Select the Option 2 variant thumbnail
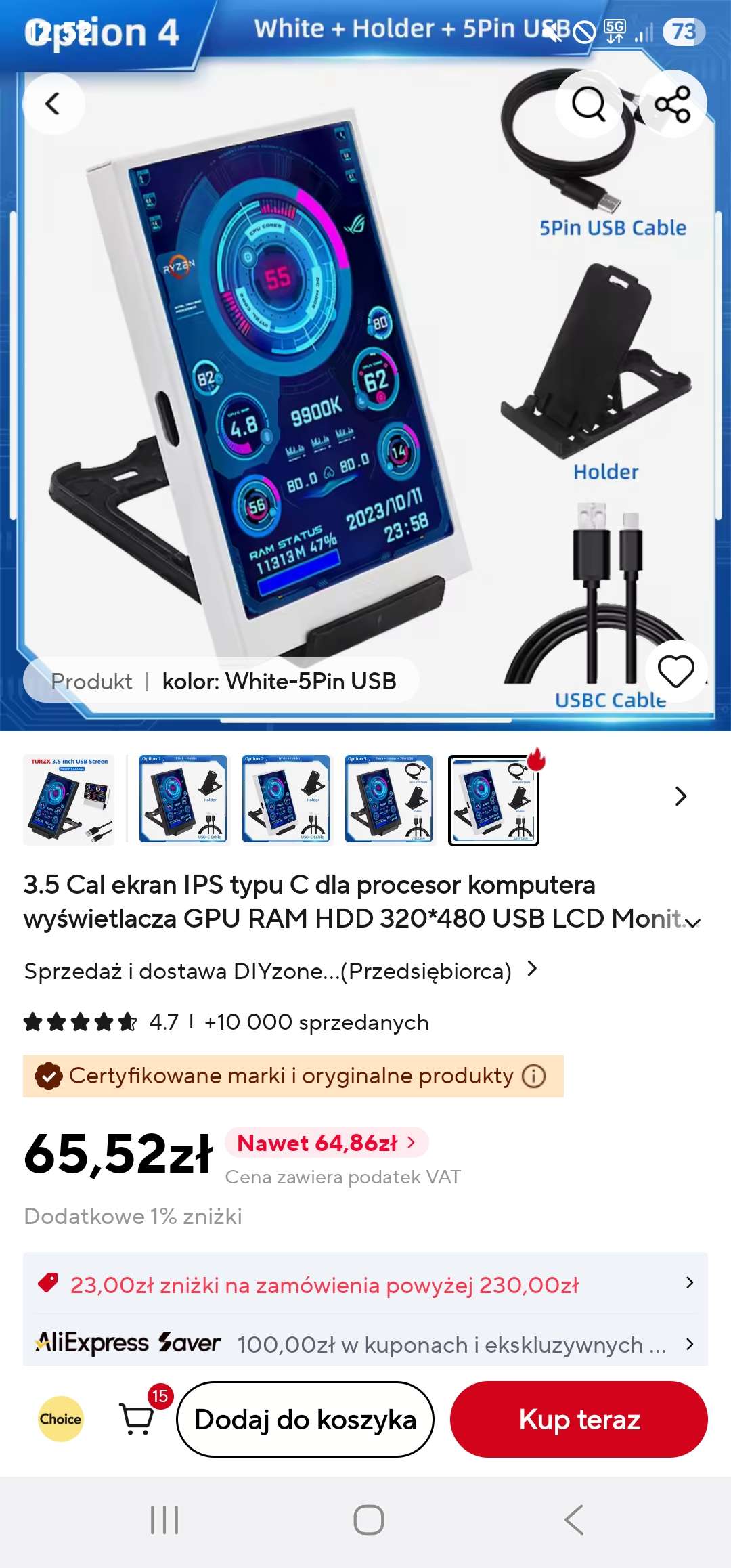 click(286, 799)
